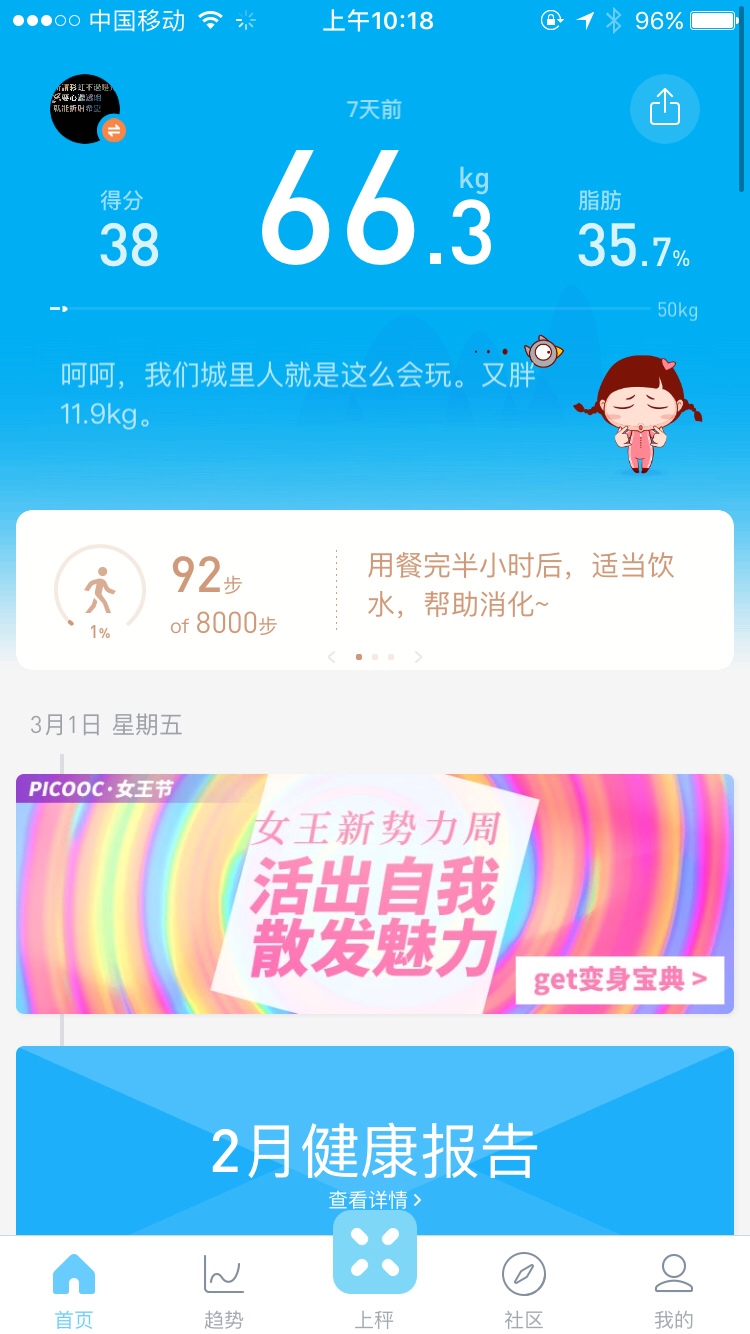
Task: Tap the share icon at top right
Action: [x=664, y=108]
